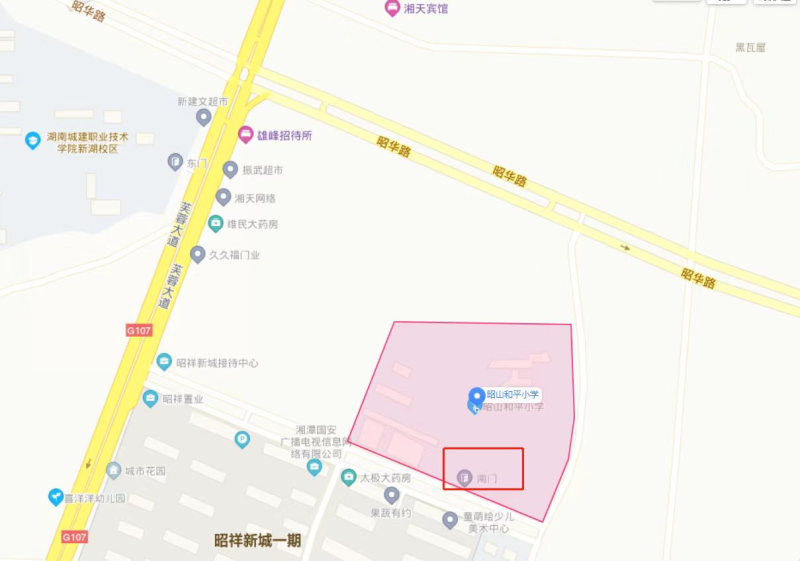This screenshot has height=561, width=800.
Task: Open the 喜洋洋幼儿园 kindergarten marker
Action: 56,497
